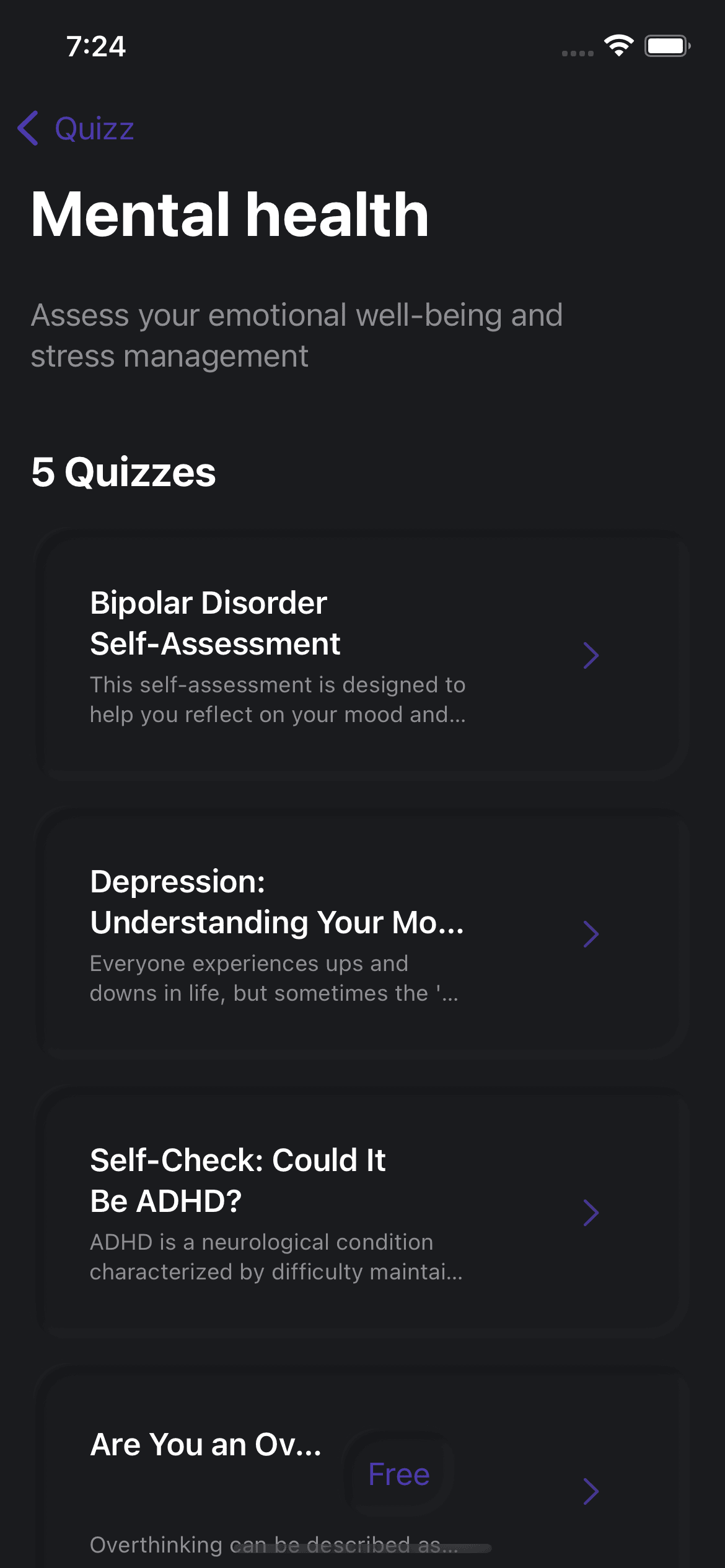Open the Self-Check: Could It Be ADHD? quiz
Image resolution: width=725 pixels, height=1568 pixels.
tap(362, 1213)
